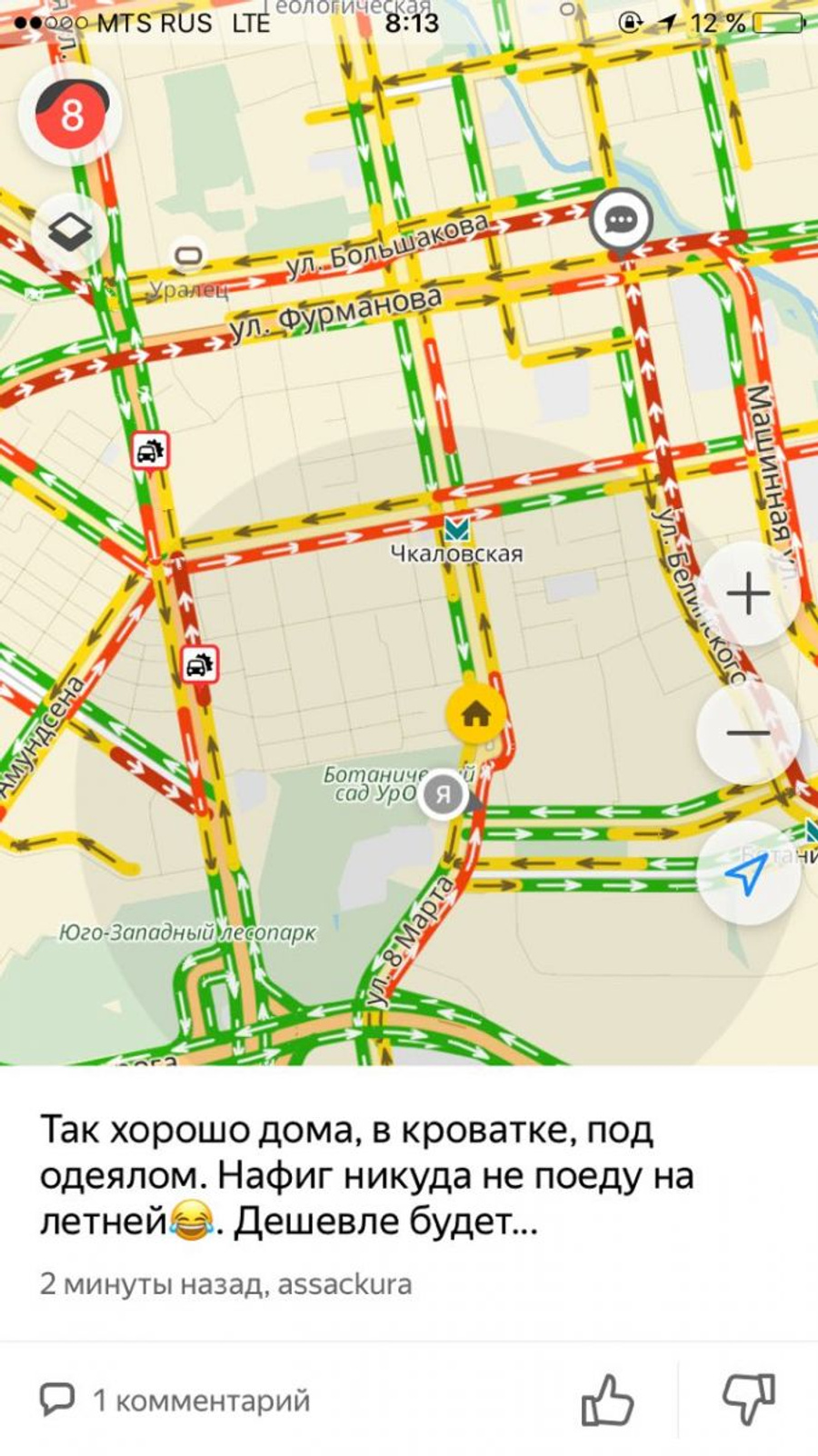The width and height of the screenshot is (818, 1456).
Task: Open the traffic level 8 indicator
Action: [71, 115]
